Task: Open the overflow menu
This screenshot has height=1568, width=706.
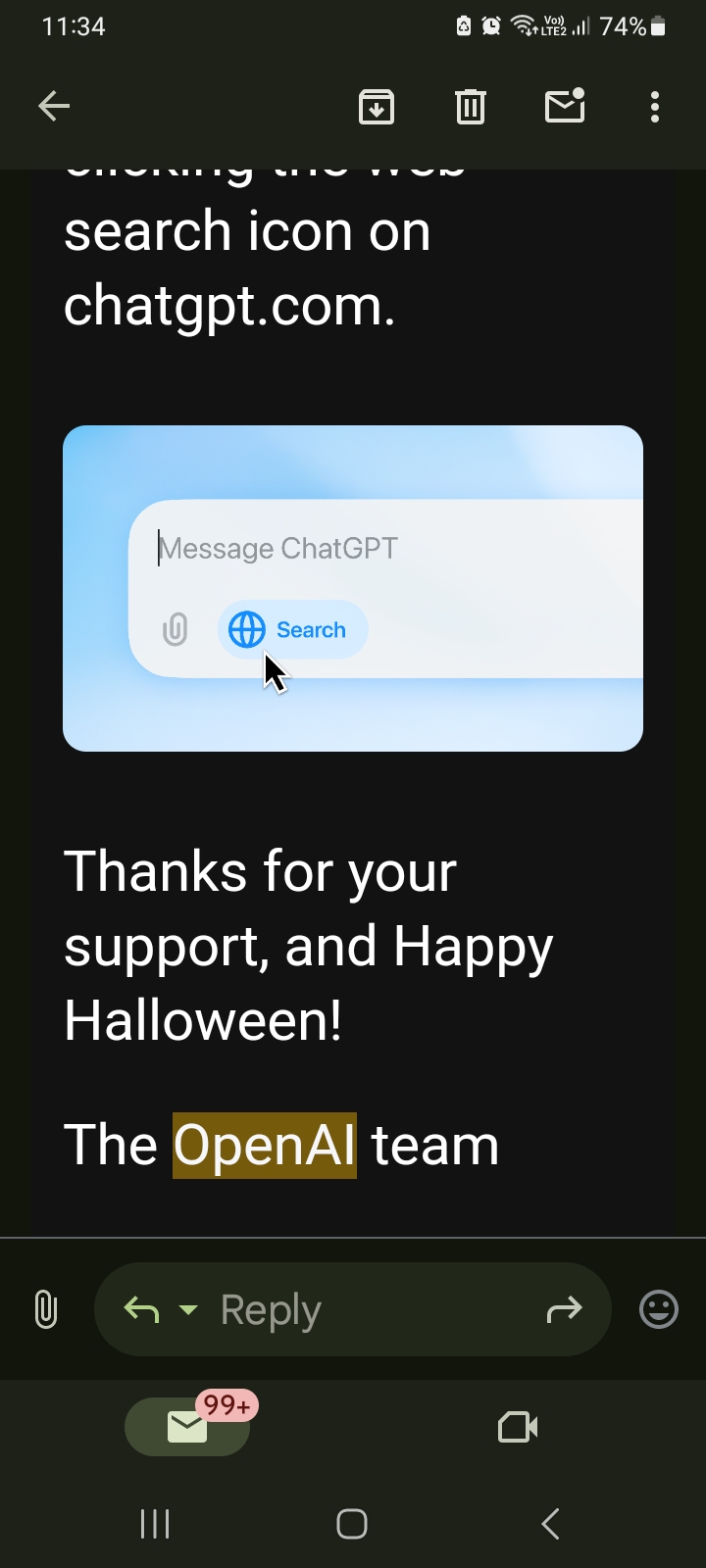Action: tap(655, 106)
